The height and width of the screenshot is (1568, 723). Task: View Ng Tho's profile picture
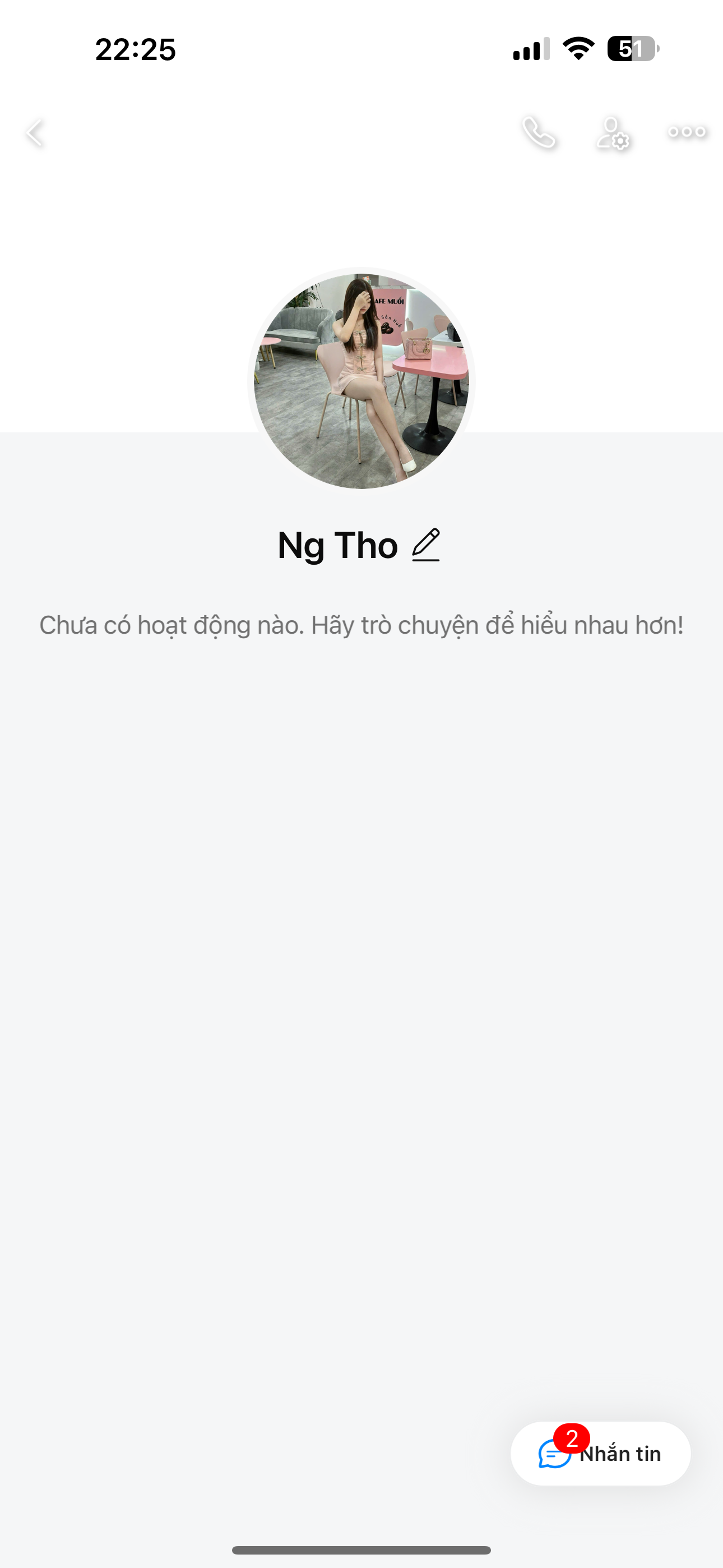(x=361, y=380)
